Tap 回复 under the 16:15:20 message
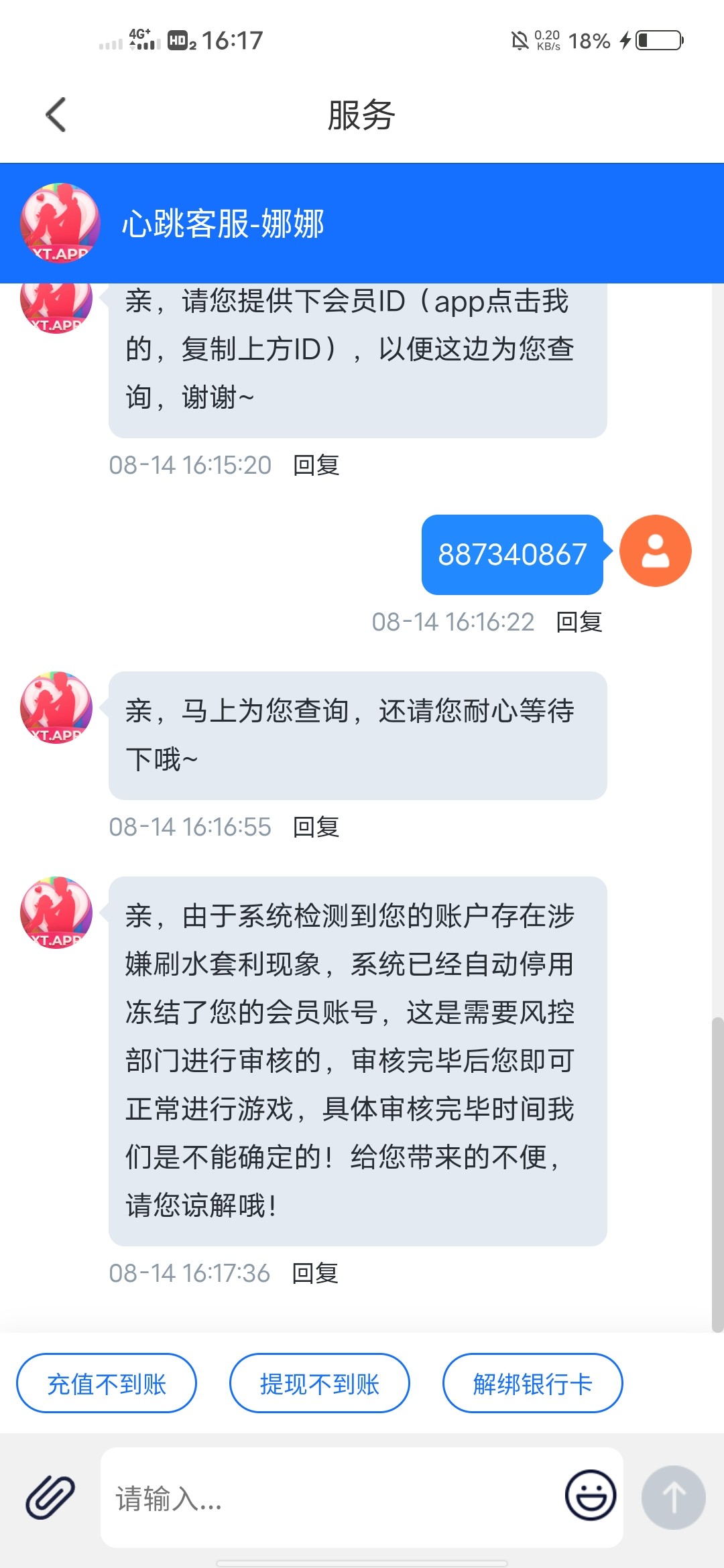 [316, 465]
